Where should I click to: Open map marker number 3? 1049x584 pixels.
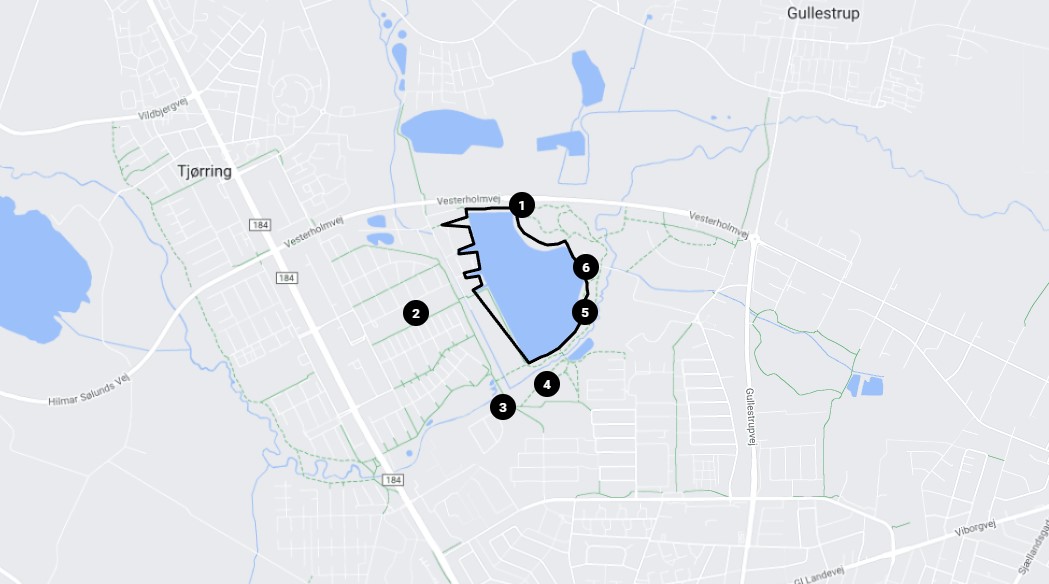(x=503, y=407)
